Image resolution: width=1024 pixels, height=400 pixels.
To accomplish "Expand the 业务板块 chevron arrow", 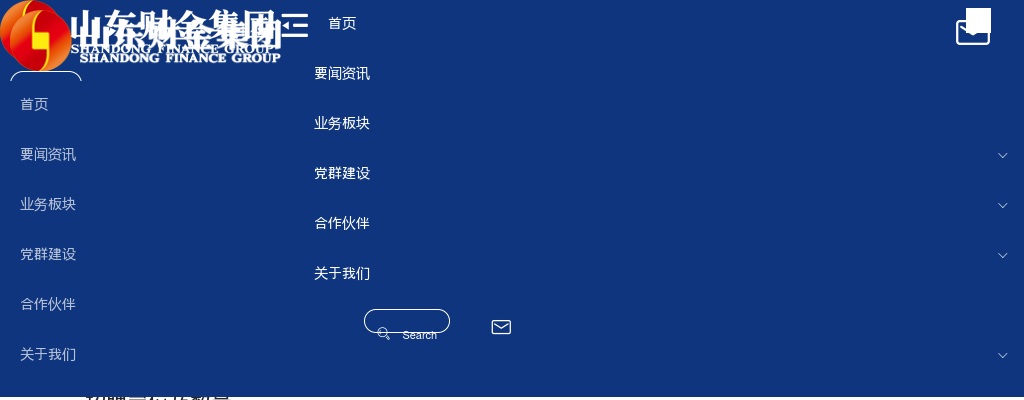I will click(1003, 205).
